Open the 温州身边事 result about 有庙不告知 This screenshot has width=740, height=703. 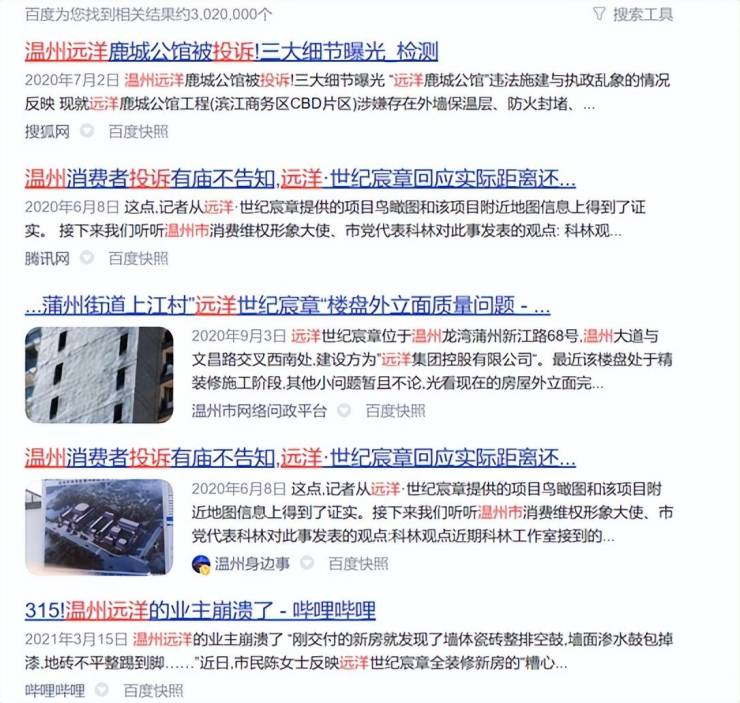300,458
